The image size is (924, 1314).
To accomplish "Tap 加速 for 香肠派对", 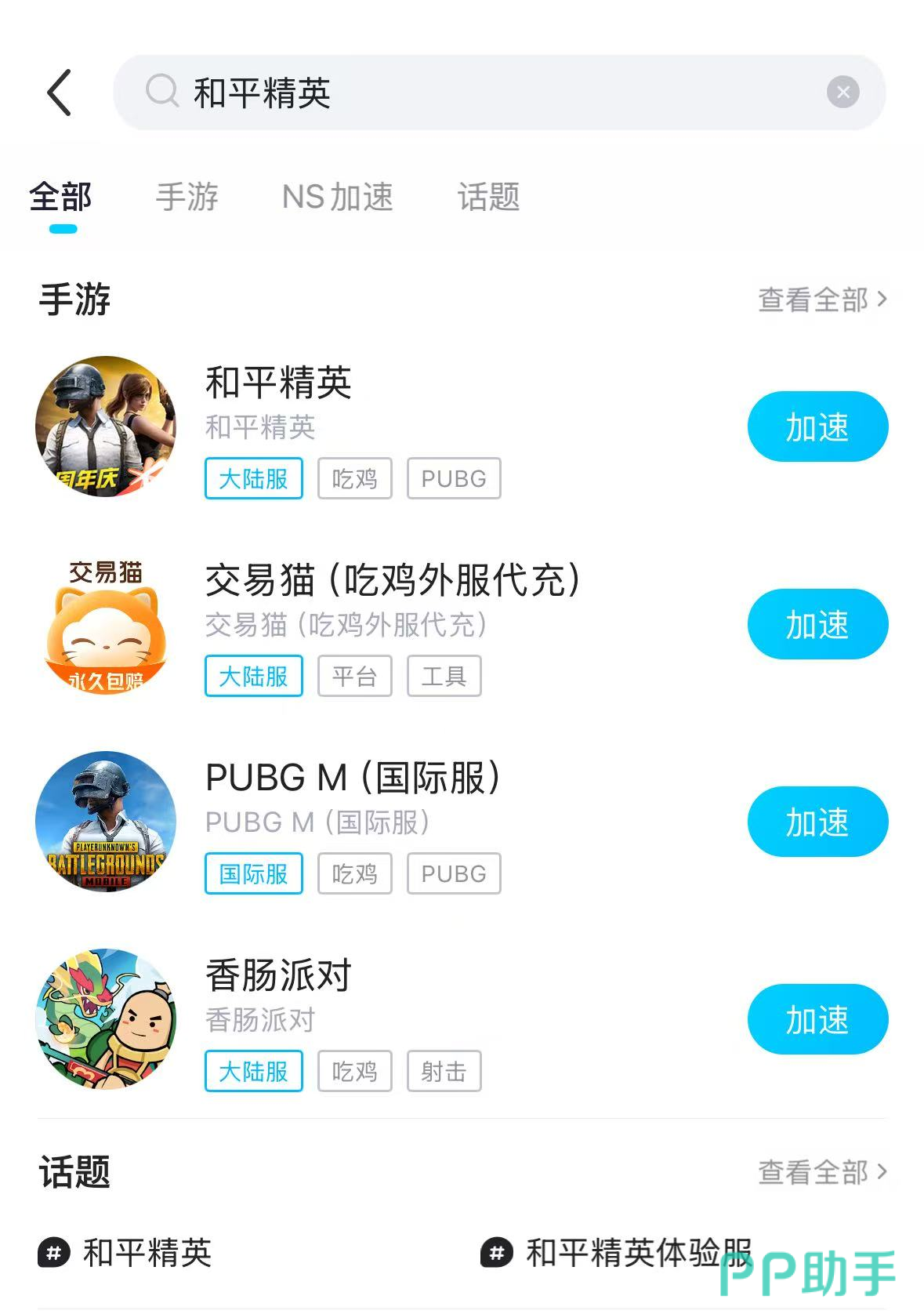I will point(817,1020).
